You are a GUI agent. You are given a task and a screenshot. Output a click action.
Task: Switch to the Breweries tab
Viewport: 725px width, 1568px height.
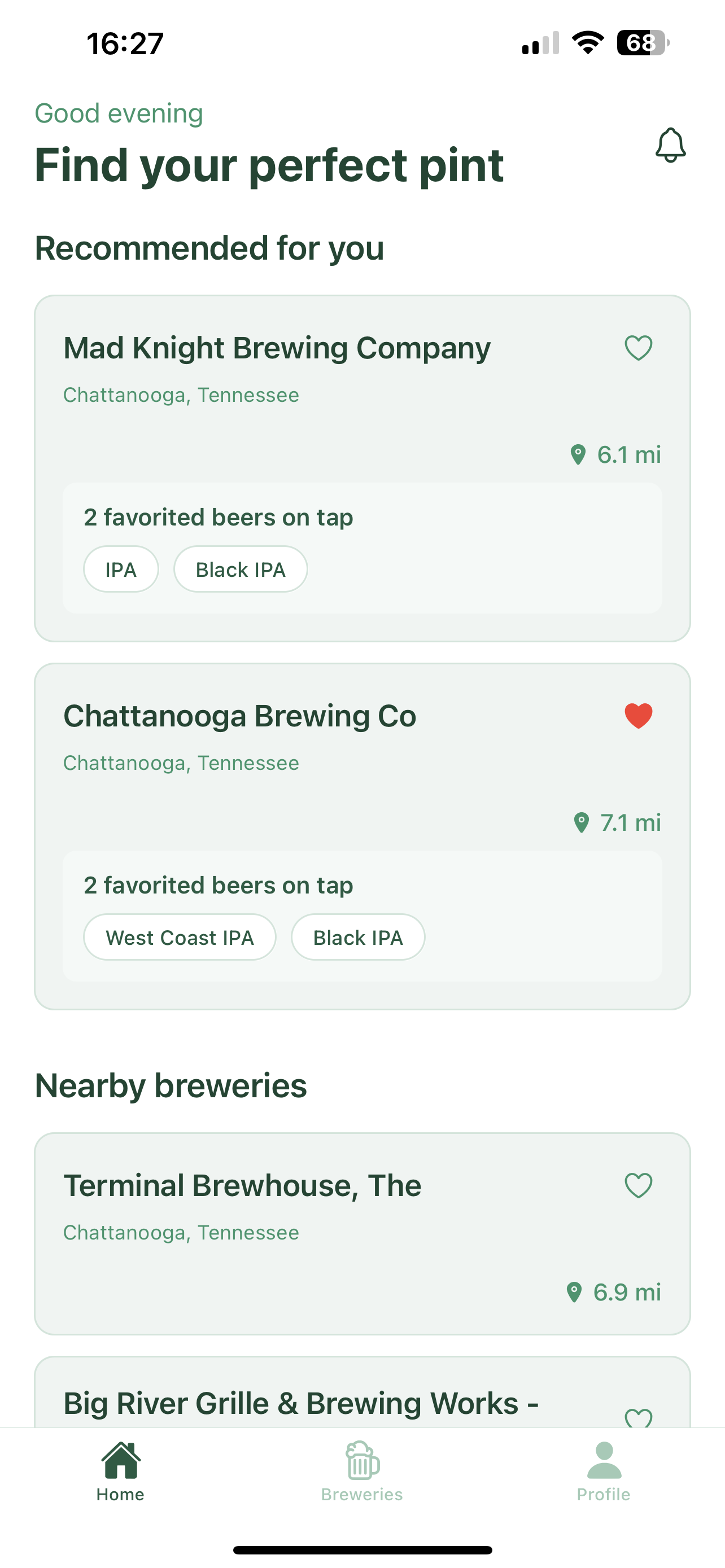[362, 1472]
